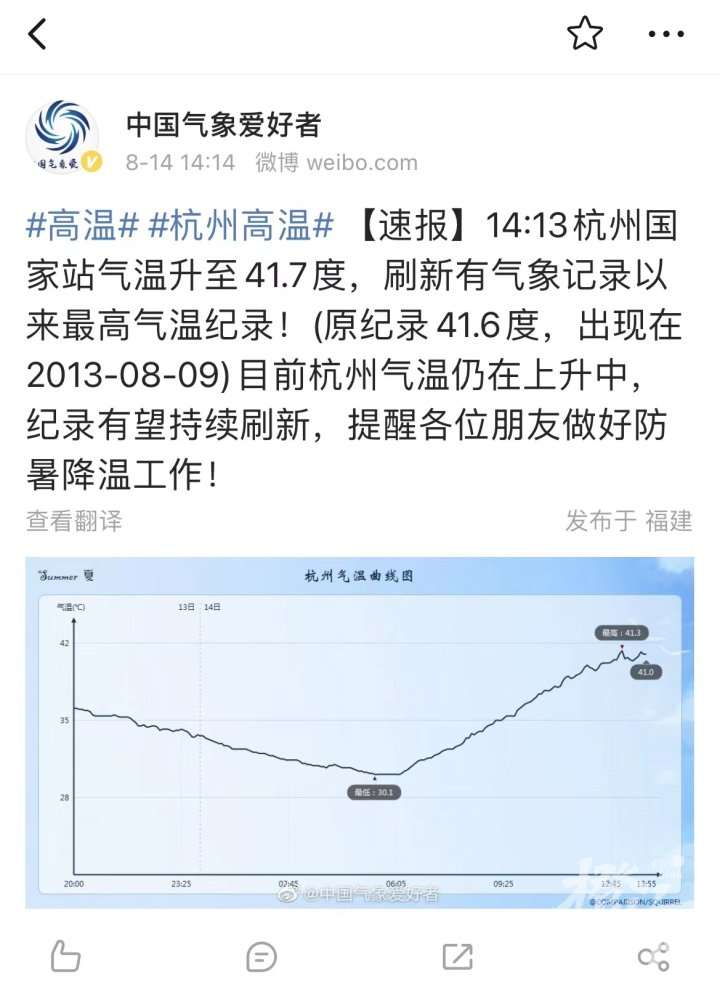
Task: Like this post with thumbs-up icon
Action: point(65,956)
